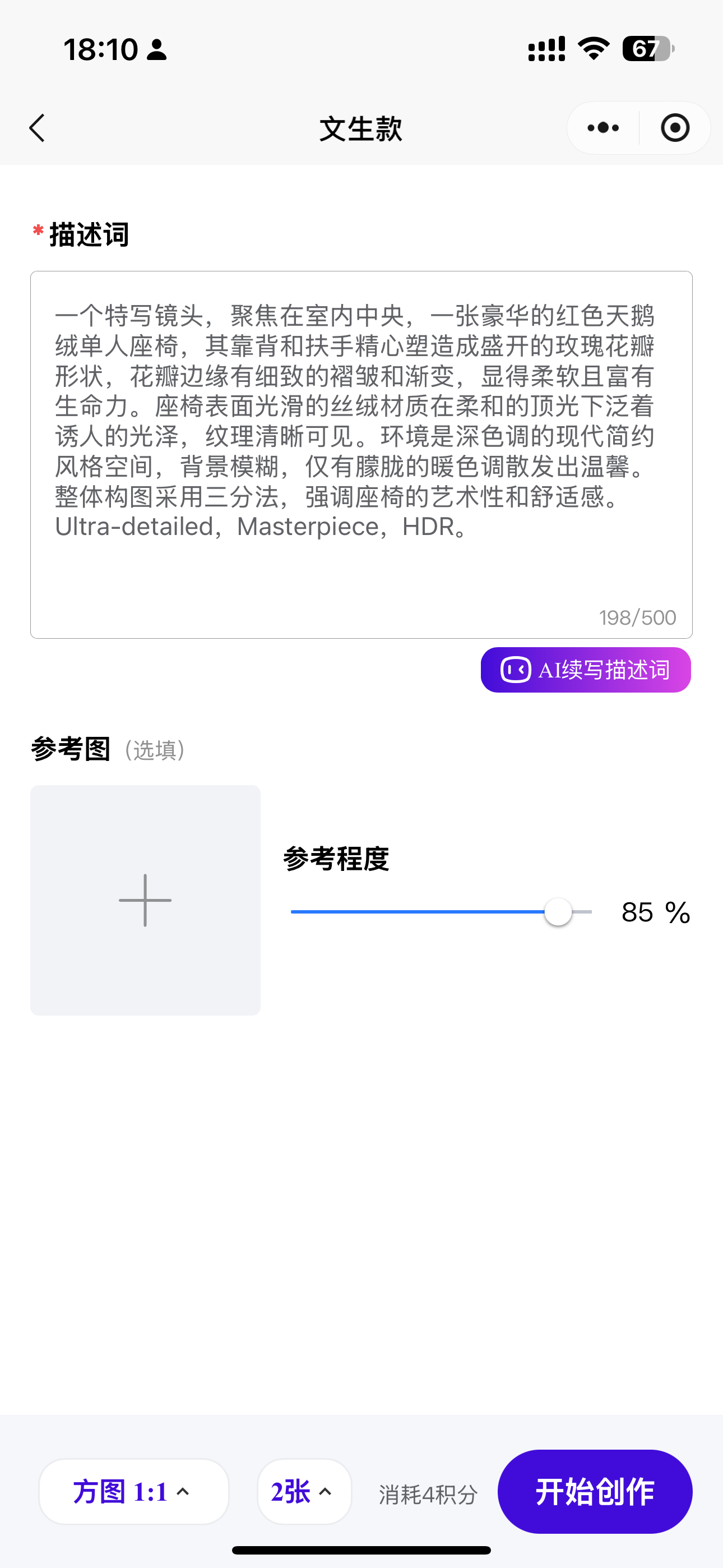
Task: Go back using the top-left arrow
Action: [37, 128]
